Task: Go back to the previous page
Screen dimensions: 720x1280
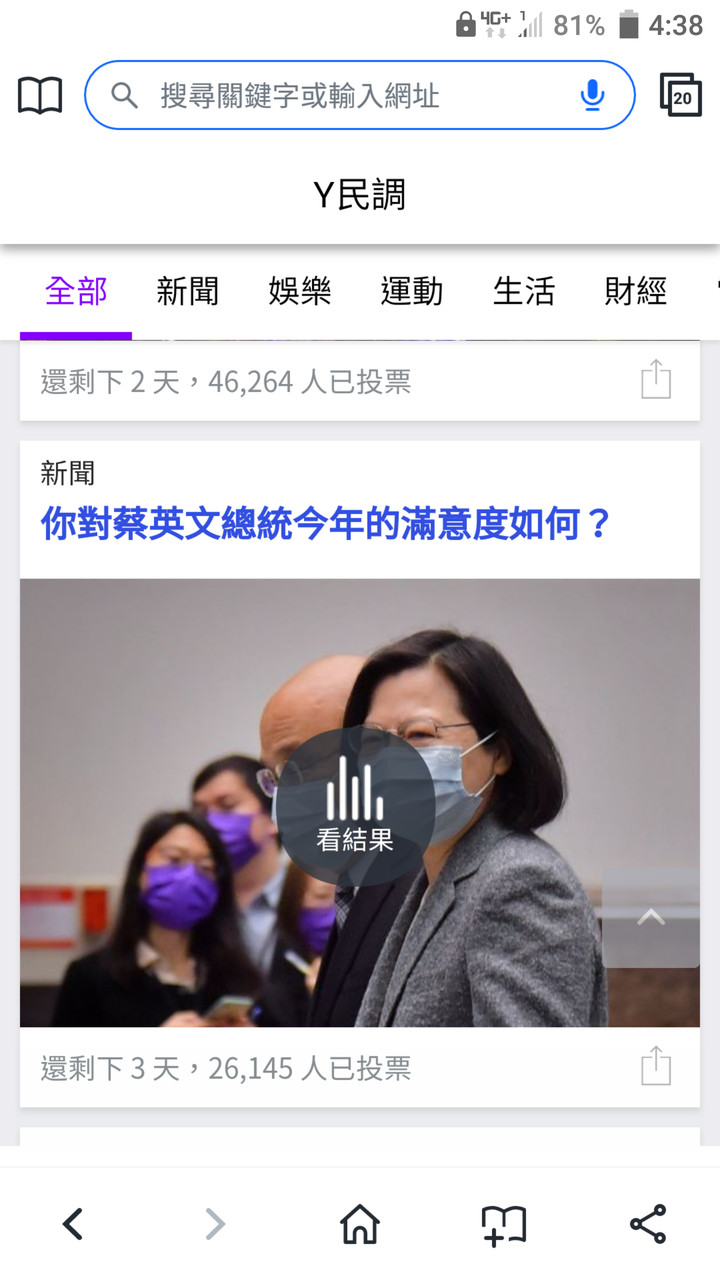Action: tap(72, 1224)
